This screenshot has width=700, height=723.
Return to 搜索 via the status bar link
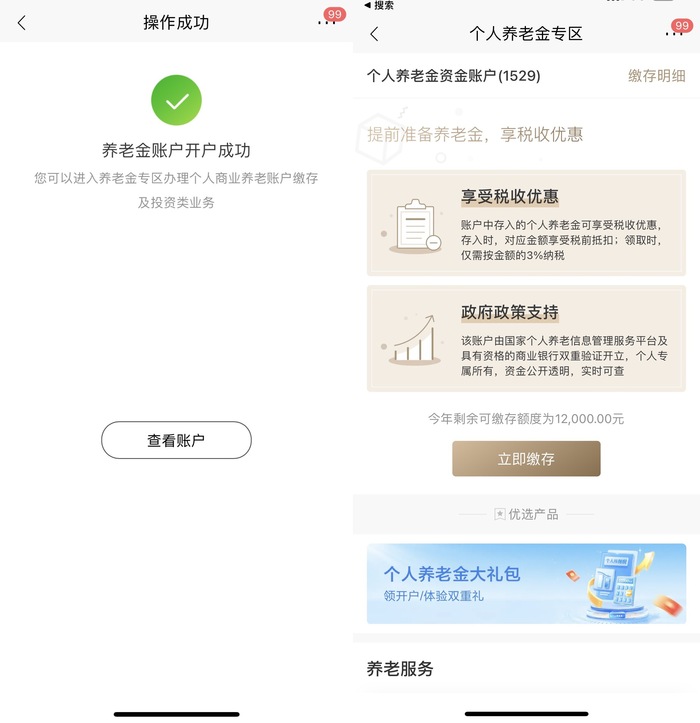coord(379,5)
